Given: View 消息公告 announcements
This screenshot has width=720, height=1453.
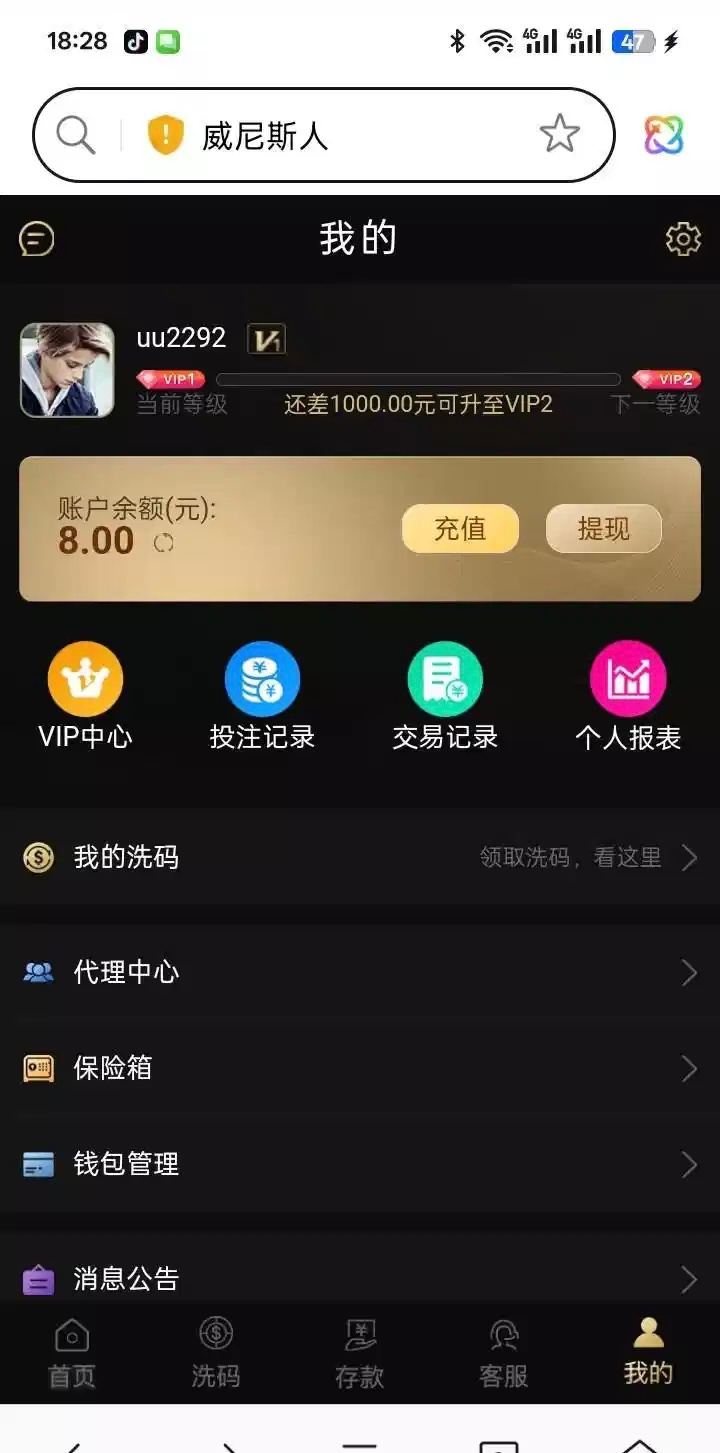Looking at the screenshot, I should (x=360, y=1278).
